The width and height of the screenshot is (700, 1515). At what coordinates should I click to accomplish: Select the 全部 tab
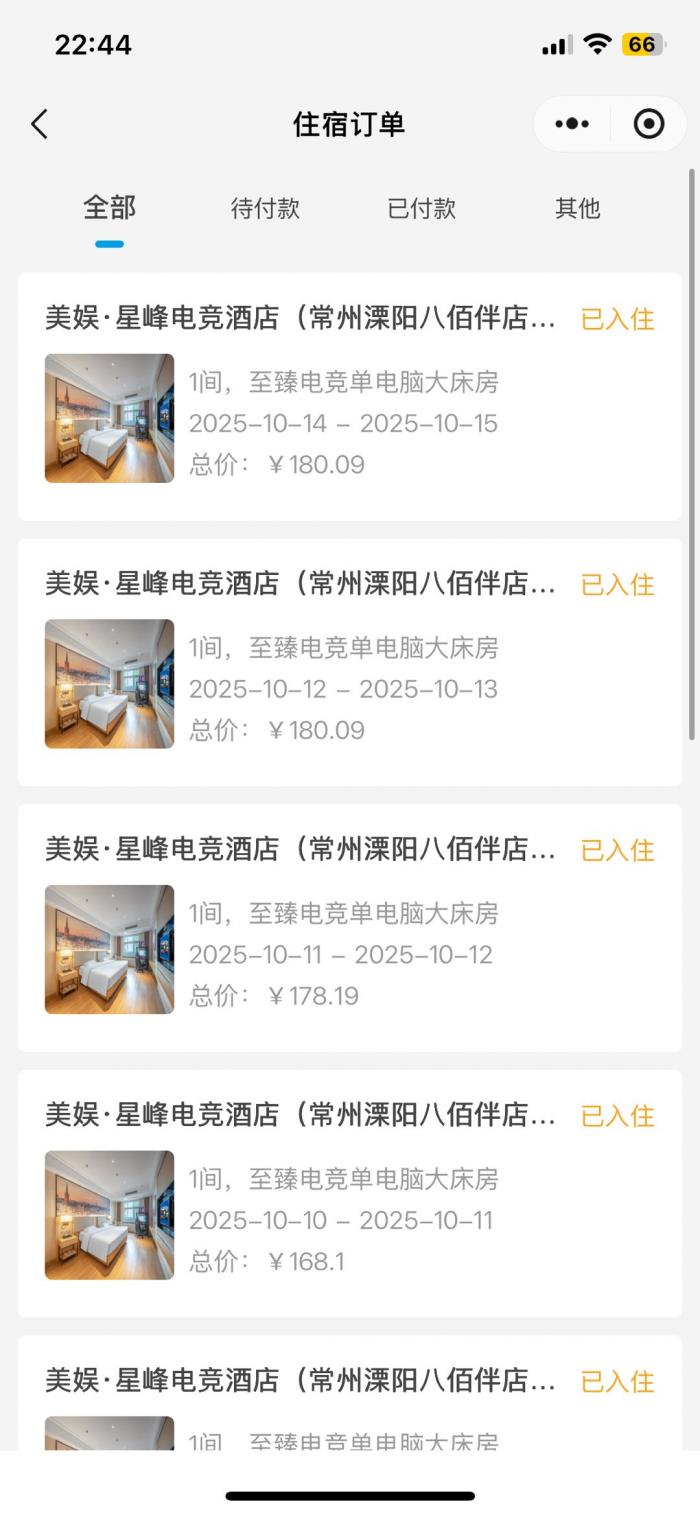[x=109, y=208]
